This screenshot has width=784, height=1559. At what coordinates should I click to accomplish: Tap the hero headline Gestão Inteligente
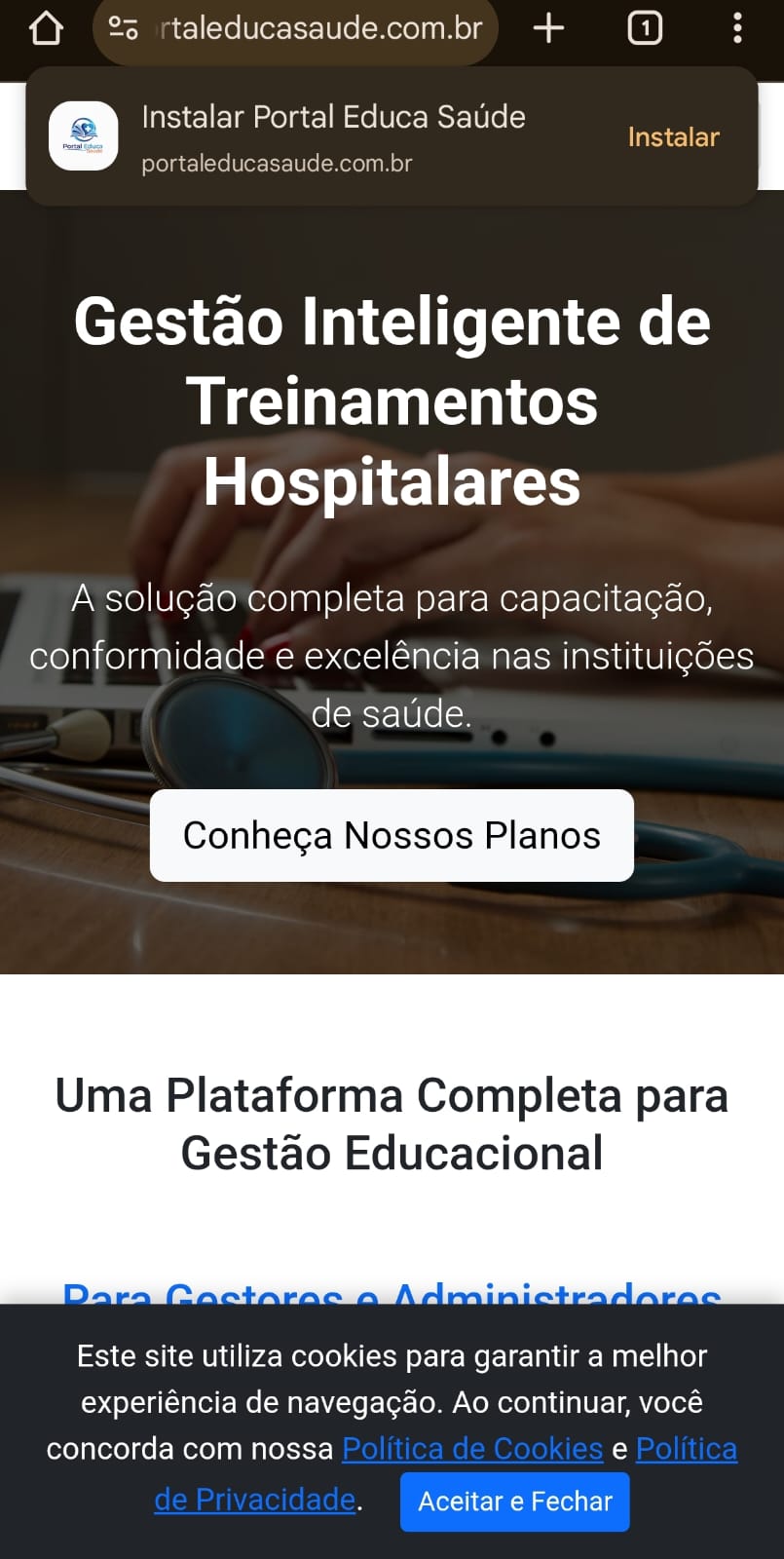pos(392,399)
